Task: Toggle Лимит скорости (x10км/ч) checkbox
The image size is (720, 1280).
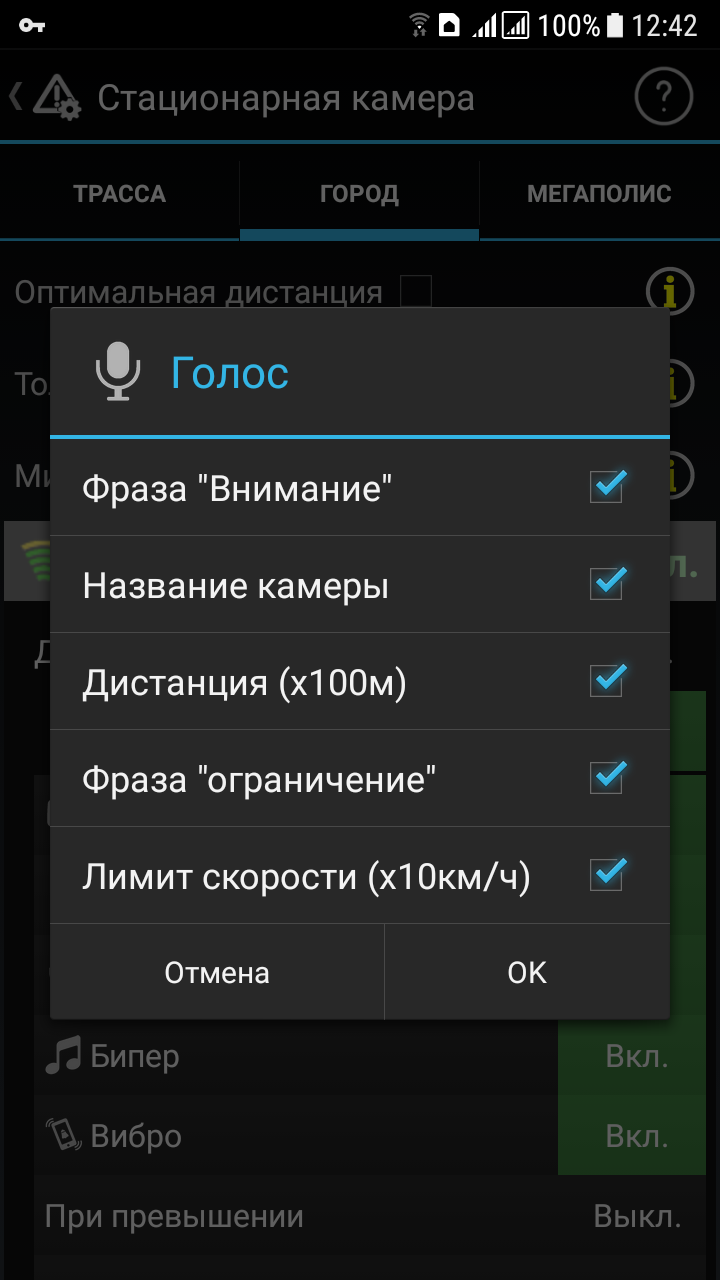Action: click(x=606, y=876)
